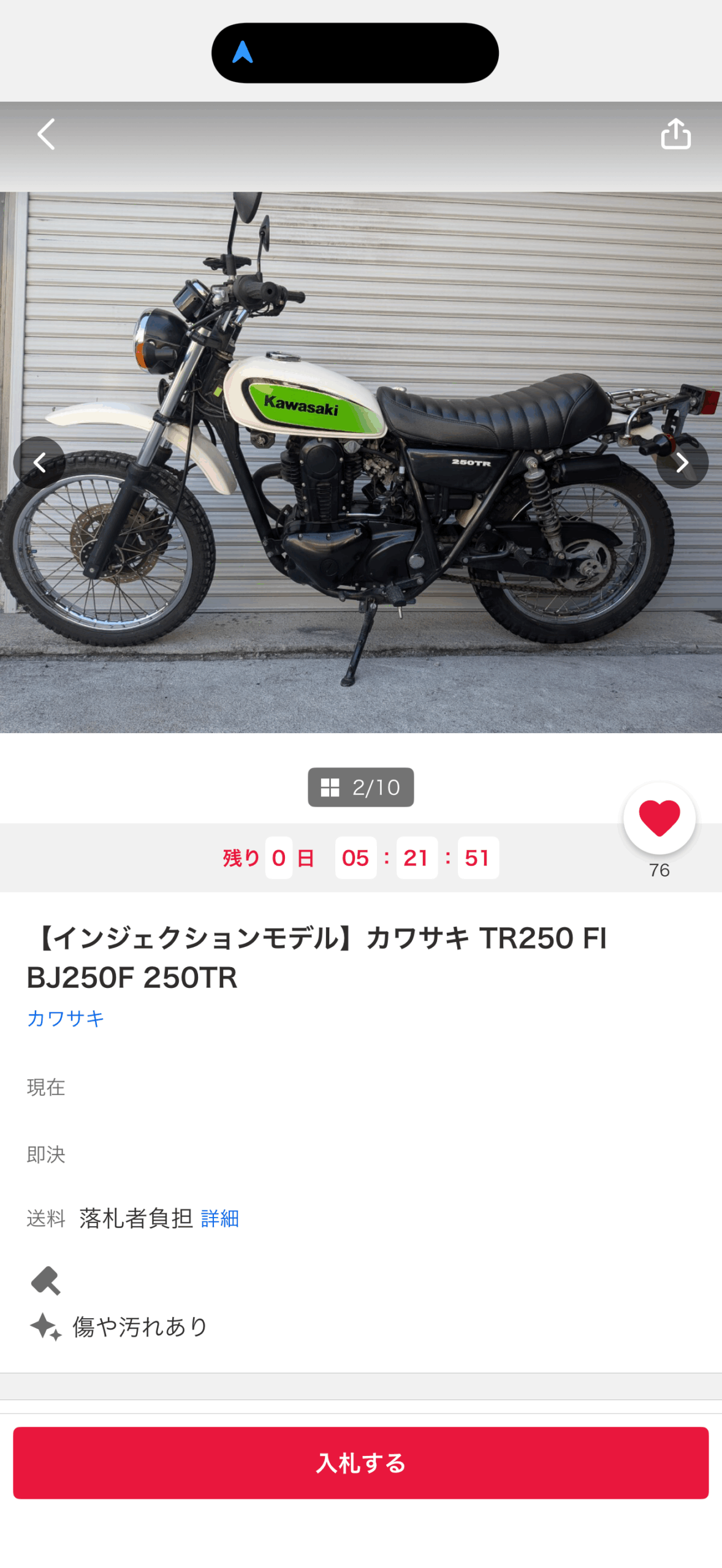Go back using the top-left arrow
722x1568 pixels.
(46, 134)
